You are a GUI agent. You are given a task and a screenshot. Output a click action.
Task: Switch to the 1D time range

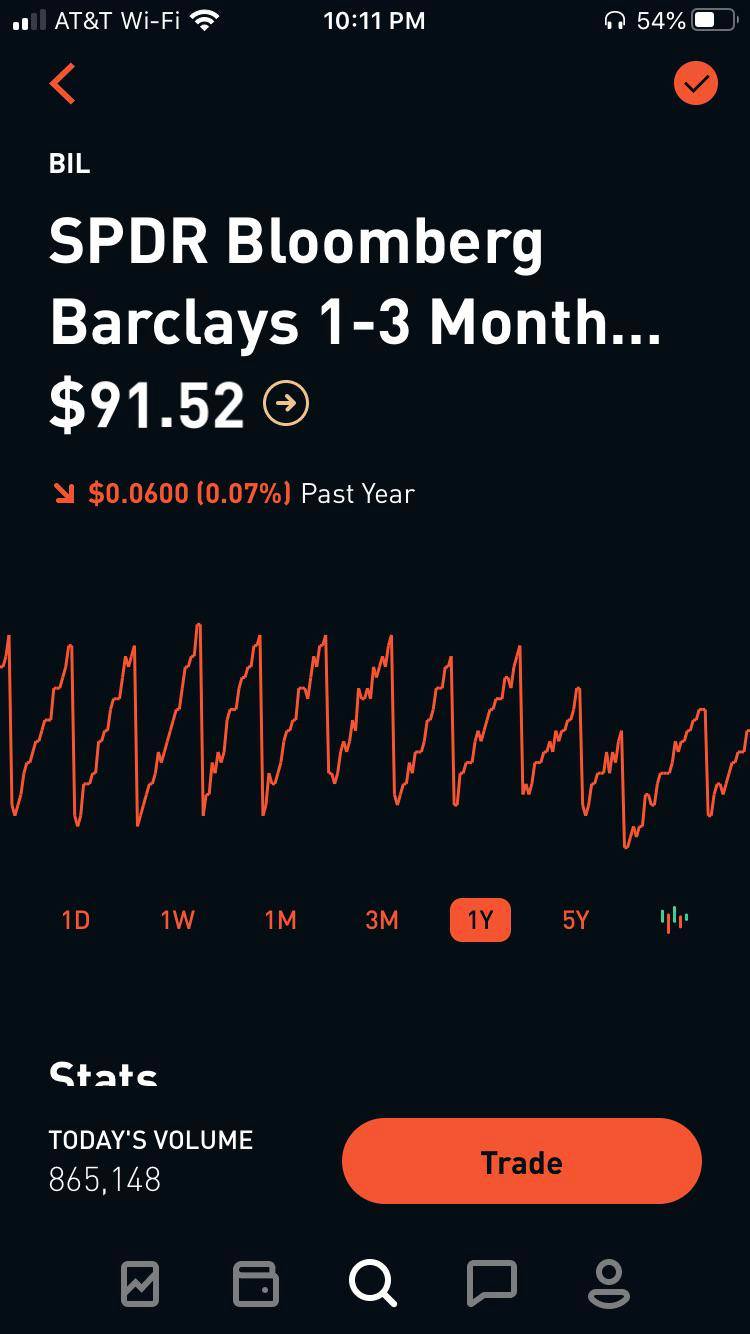coord(75,919)
